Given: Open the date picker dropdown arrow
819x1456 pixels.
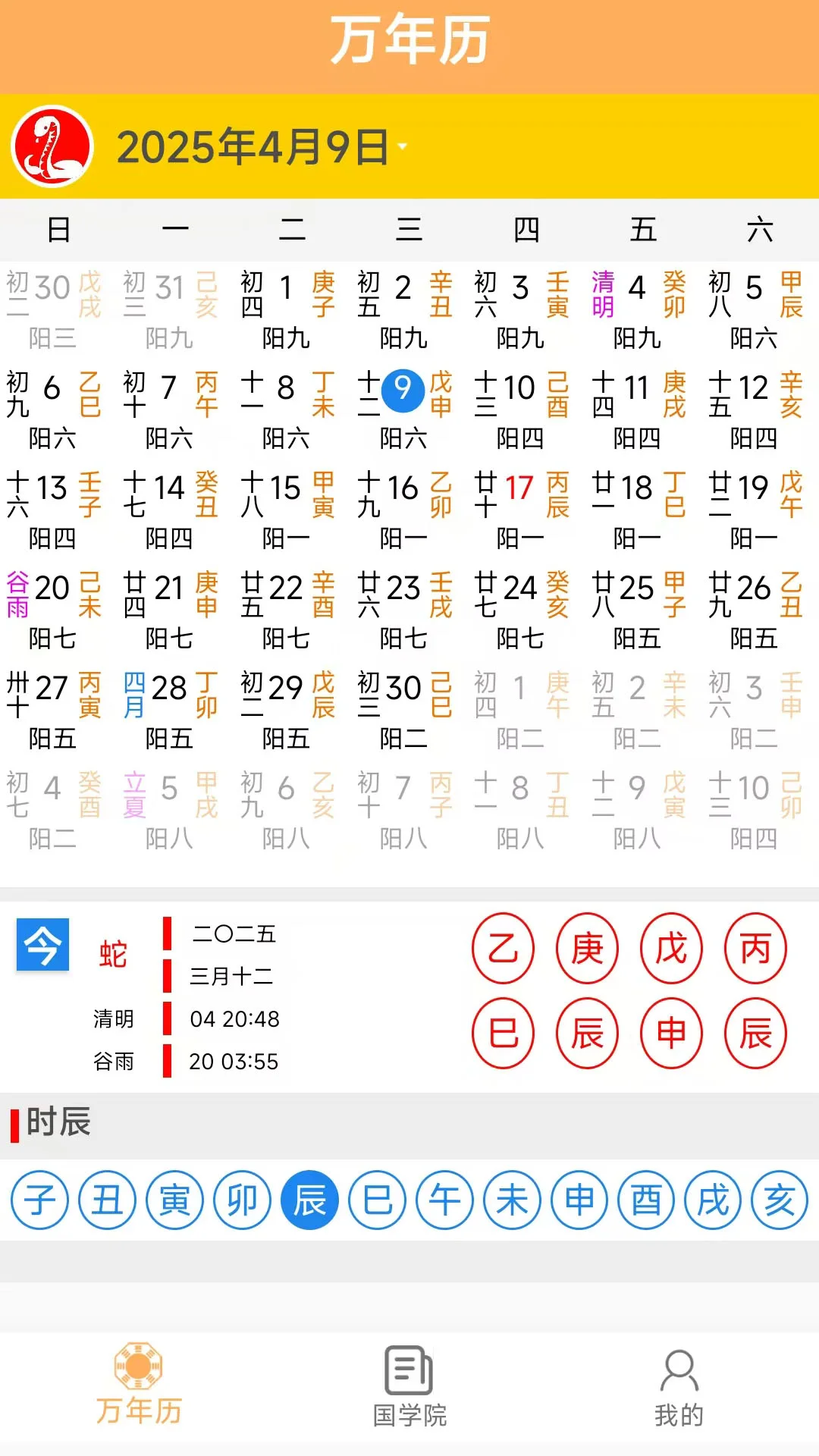Looking at the screenshot, I should (x=404, y=146).
